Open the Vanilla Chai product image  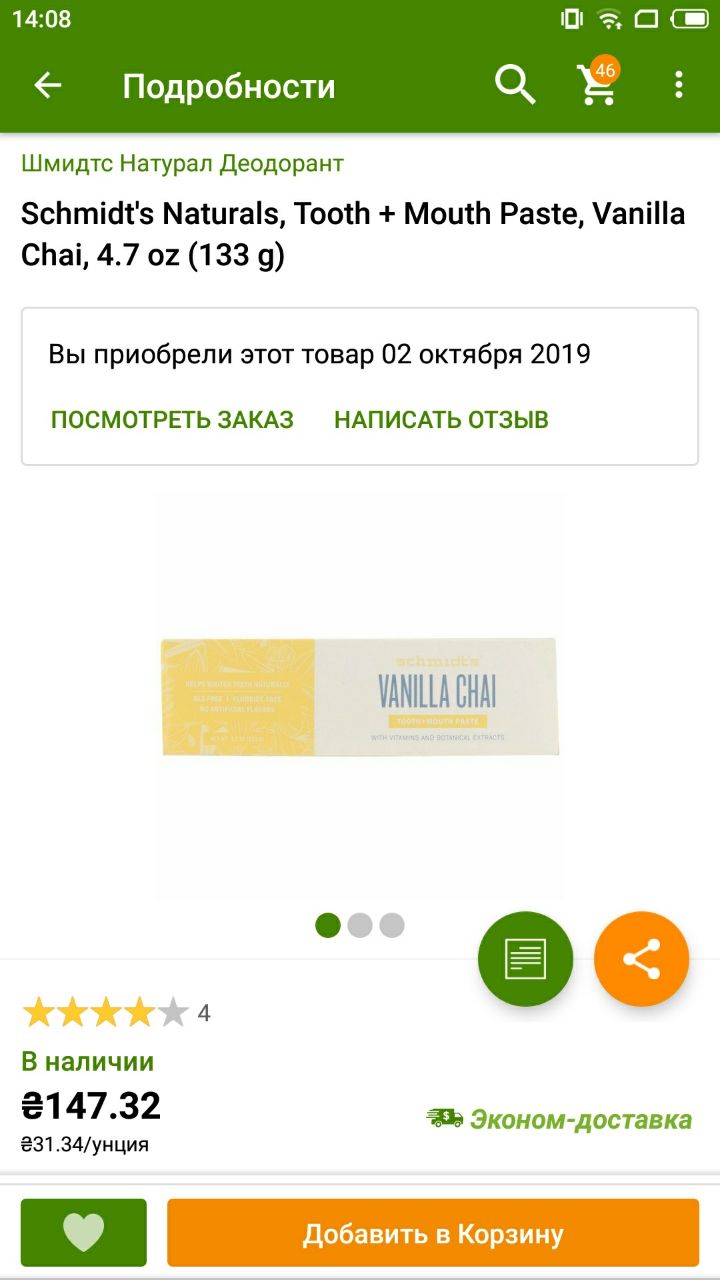pos(360,697)
